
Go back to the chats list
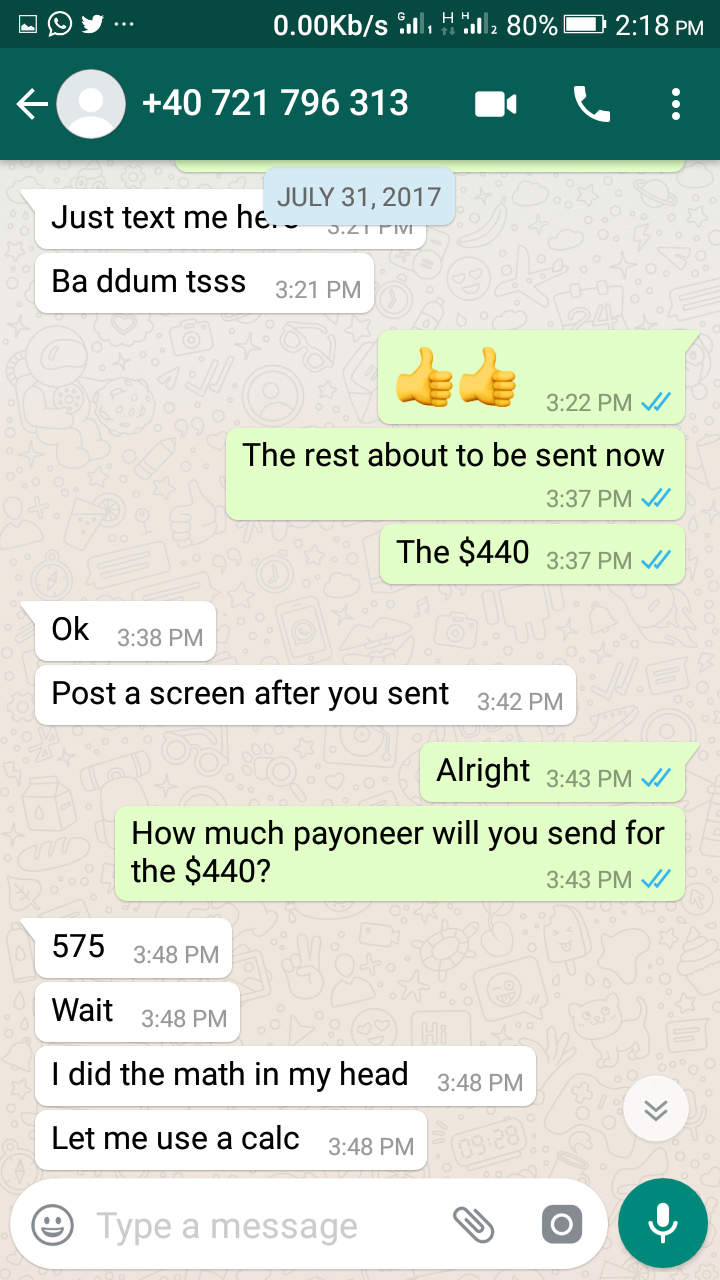coord(32,104)
